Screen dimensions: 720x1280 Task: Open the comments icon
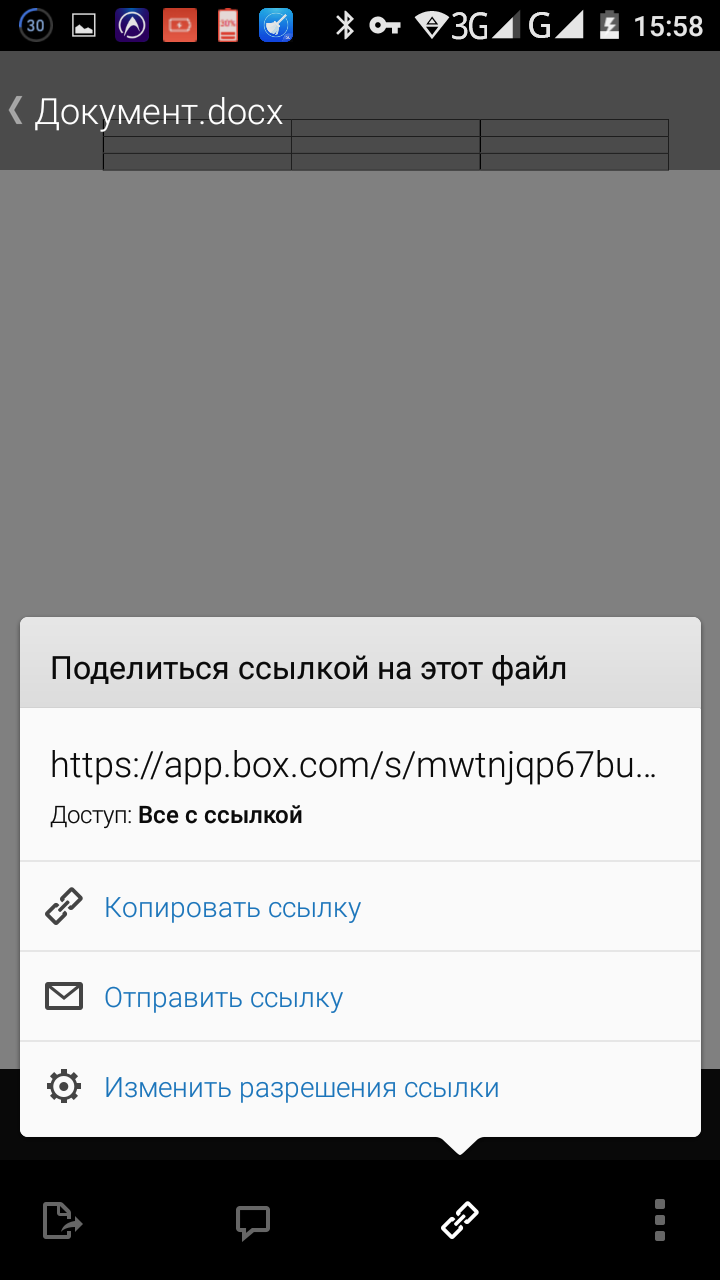pyautogui.click(x=252, y=1220)
